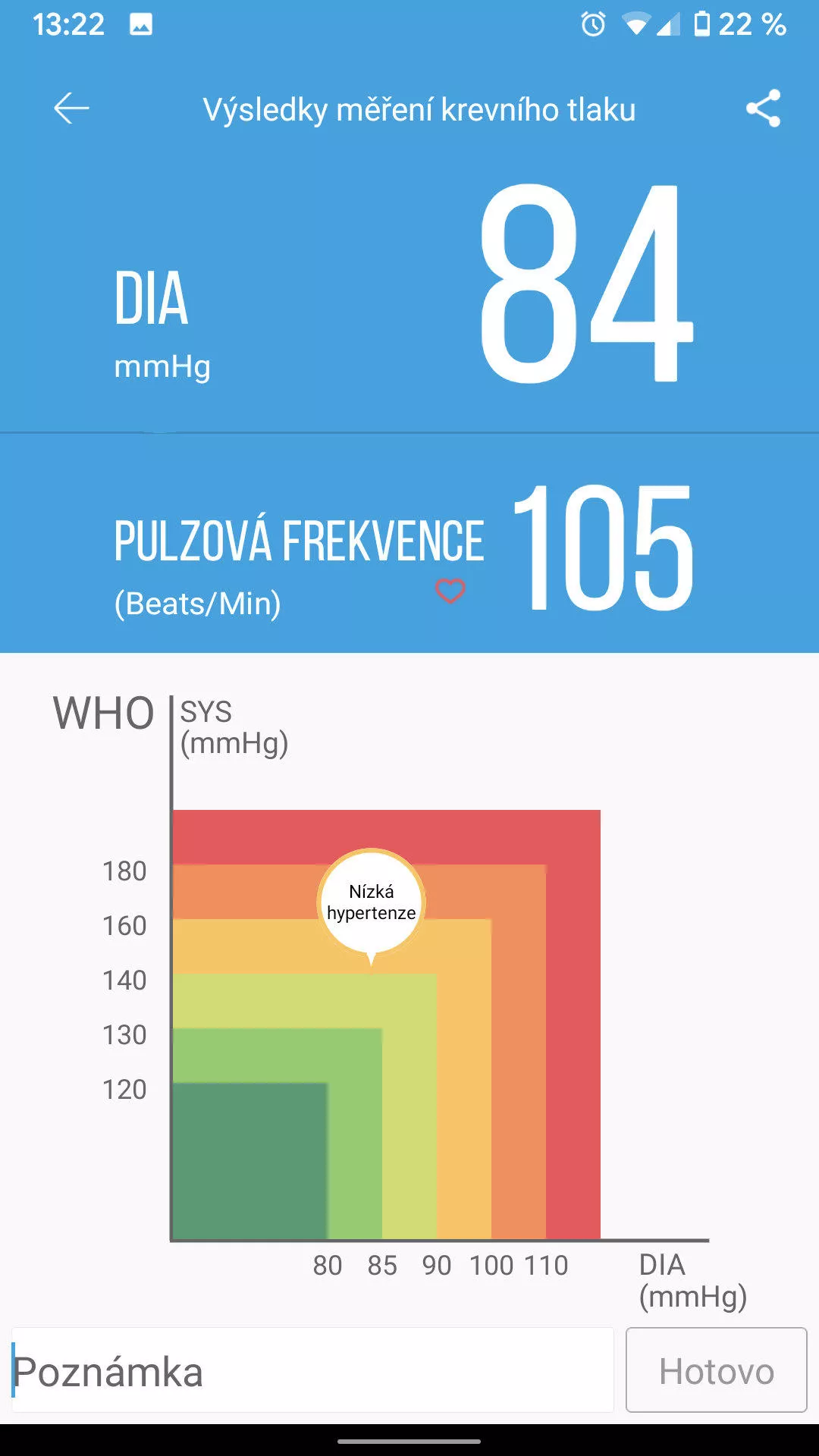This screenshot has height=1456, width=819.
Task: Share the blood pressure results
Action: point(763,108)
